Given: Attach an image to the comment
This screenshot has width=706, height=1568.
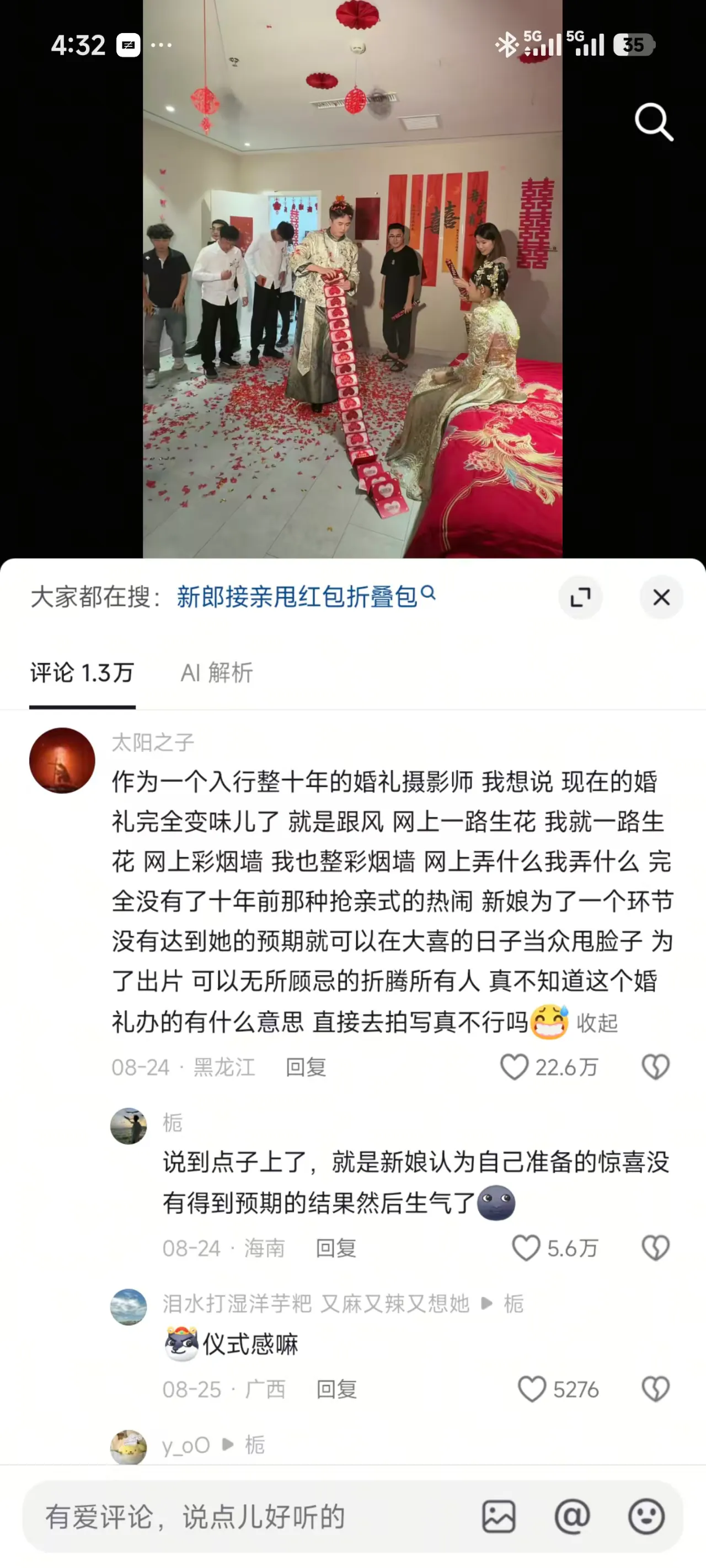Looking at the screenshot, I should [x=499, y=1516].
